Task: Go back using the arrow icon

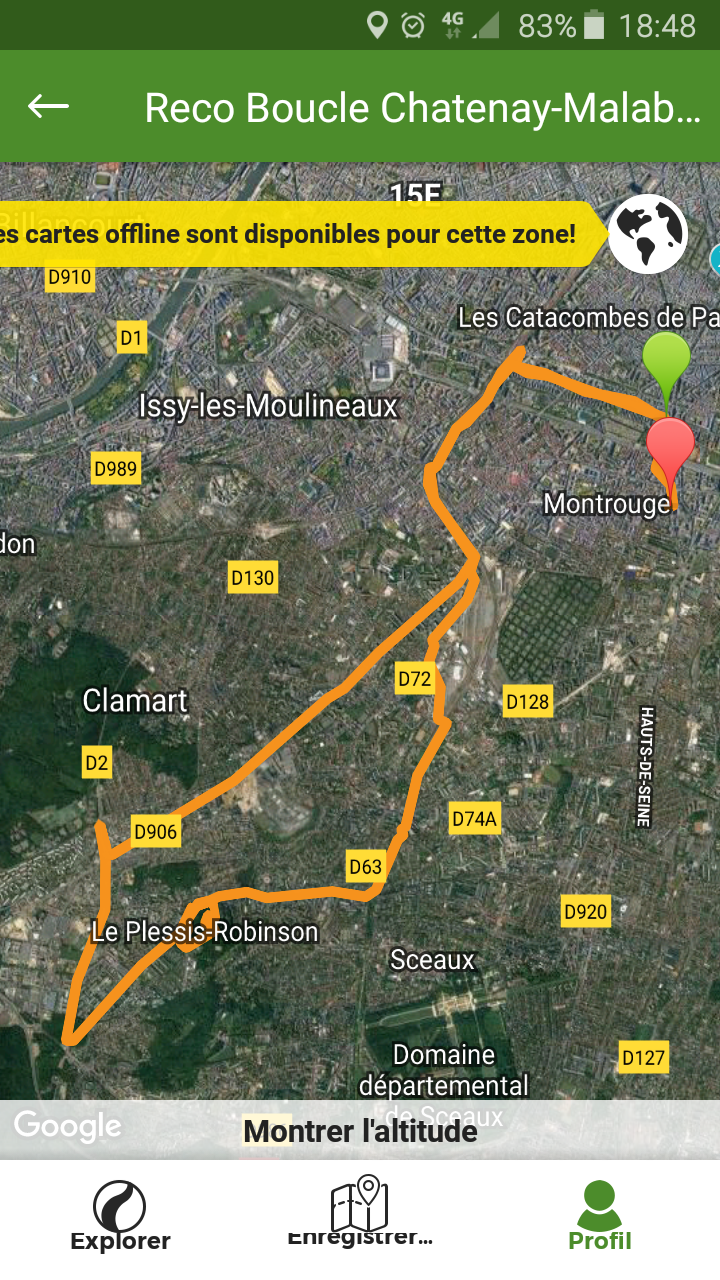Action: tap(48, 106)
